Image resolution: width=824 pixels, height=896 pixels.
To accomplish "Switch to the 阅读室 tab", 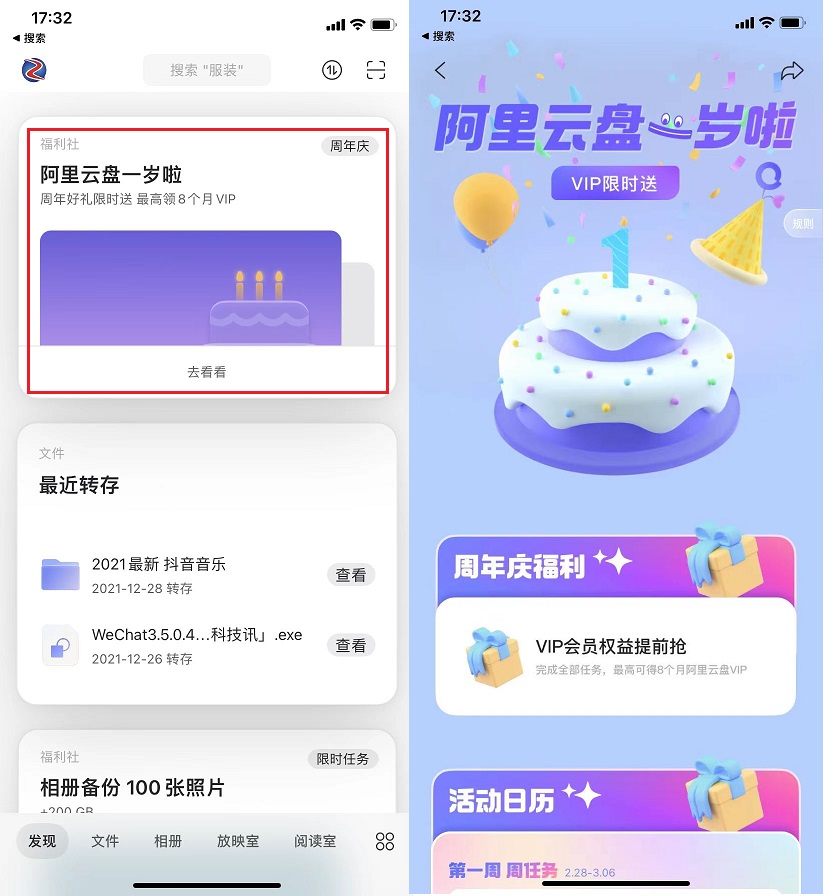I will pyautogui.click(x=315, y=842).
